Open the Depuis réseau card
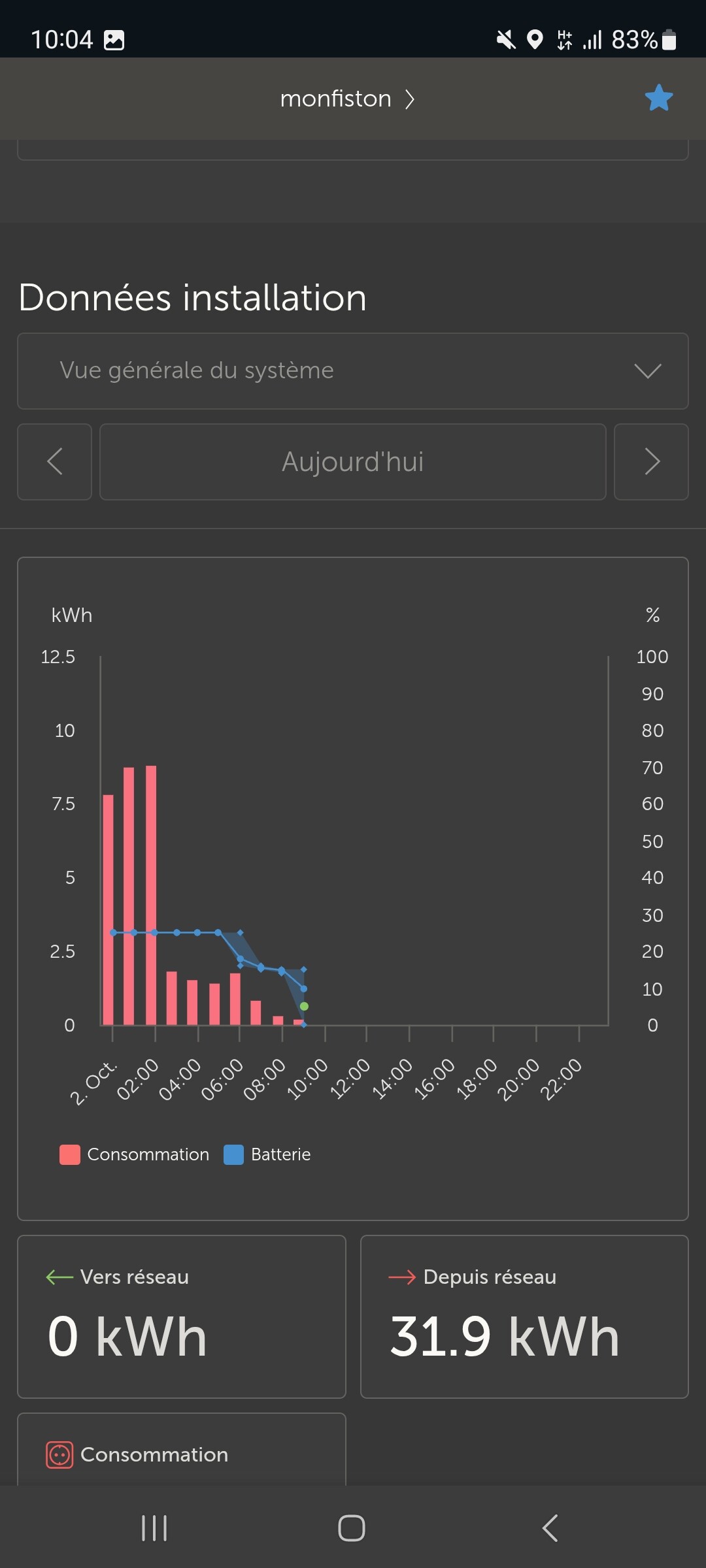The width and height of the screenshot is (706, 1568). pos(524,1316)
